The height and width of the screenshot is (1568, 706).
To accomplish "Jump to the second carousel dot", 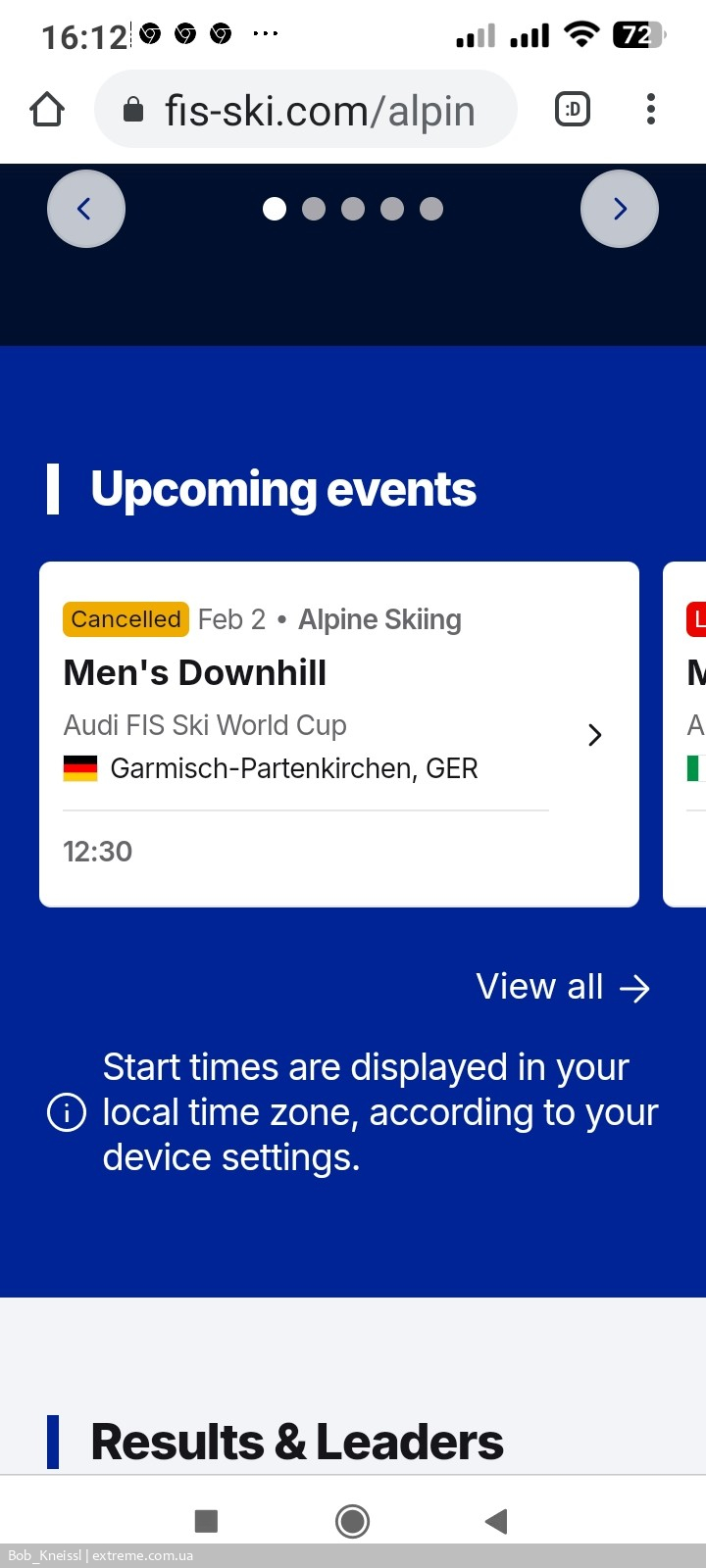I will click(x=314, y=209).
